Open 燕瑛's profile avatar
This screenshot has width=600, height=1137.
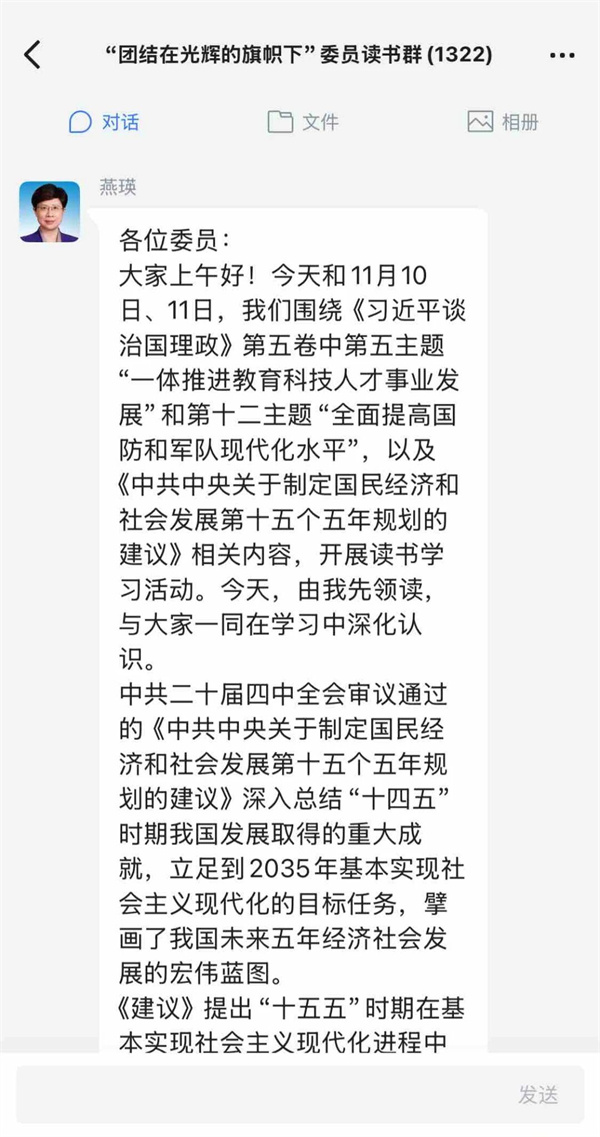tap(49, 211)
